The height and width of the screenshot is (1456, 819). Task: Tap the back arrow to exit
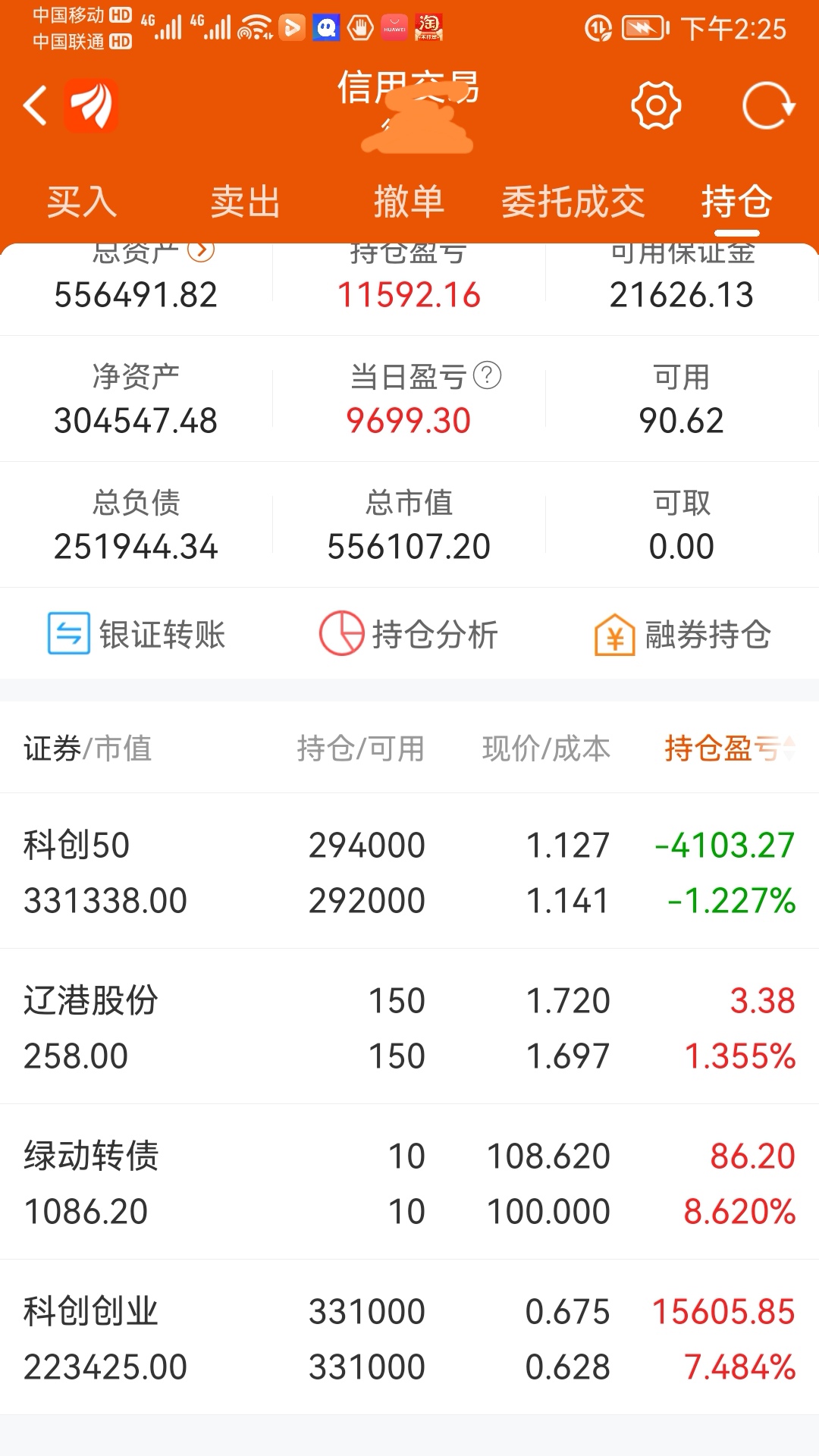[x=34, y=105]
